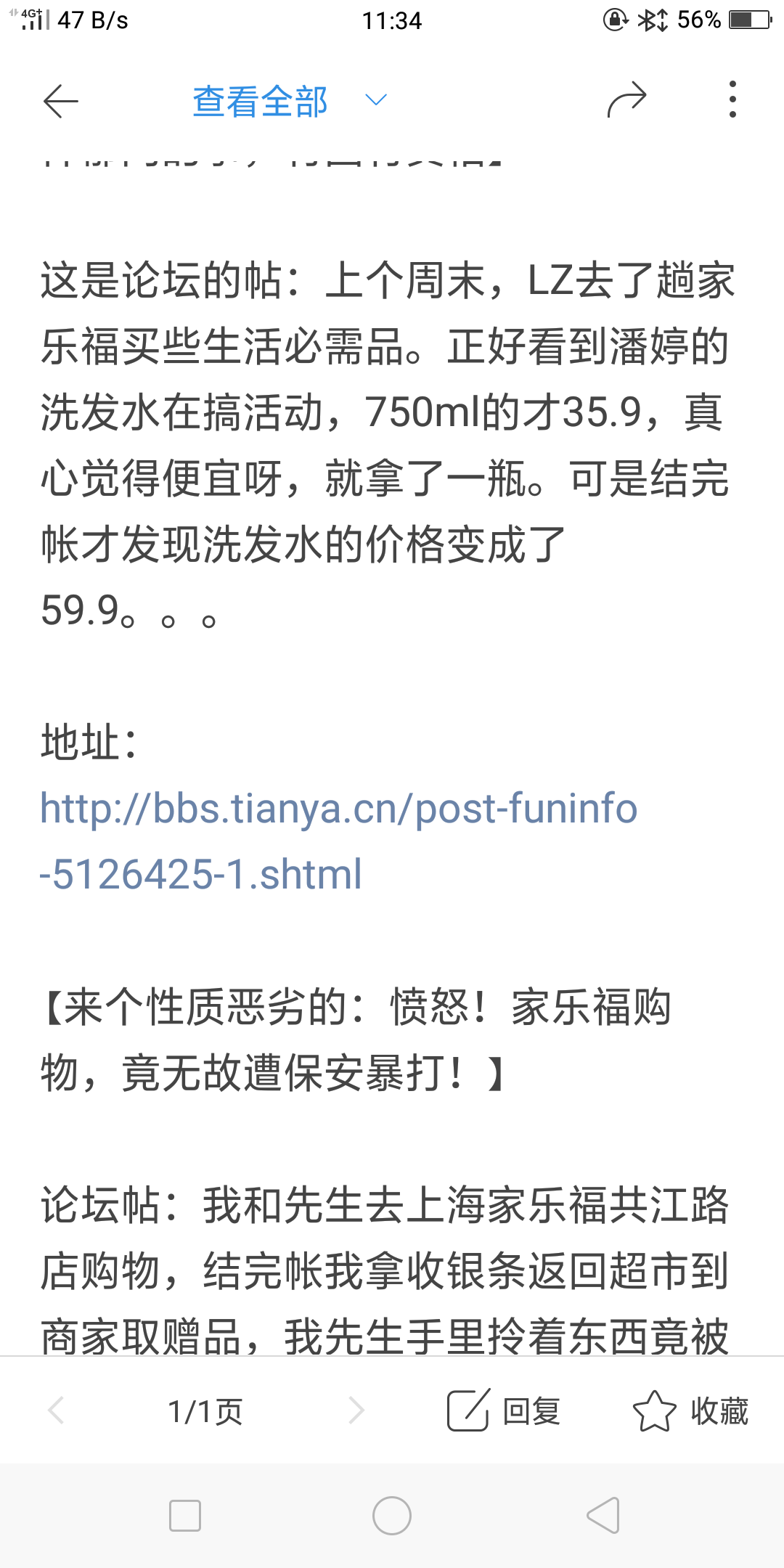The image size is (784, 1568).
Task: Tap 回复 to reply to the post
Action: (x=504, y=1410)
